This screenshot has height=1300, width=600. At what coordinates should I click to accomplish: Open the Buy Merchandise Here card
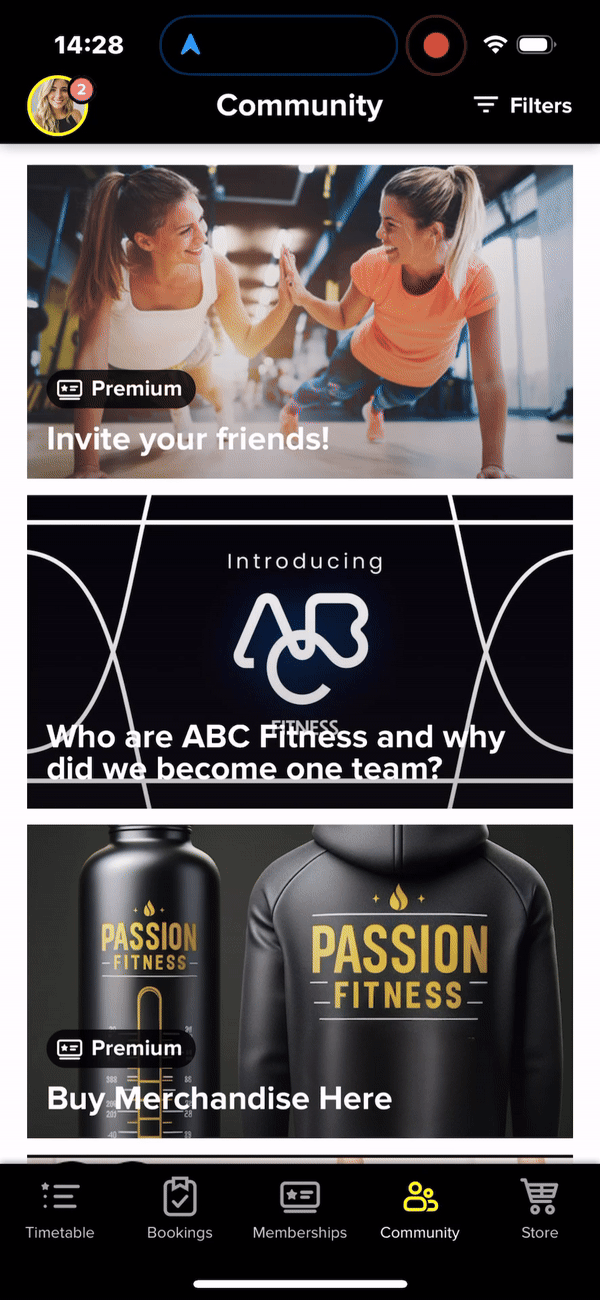(300, 981)
